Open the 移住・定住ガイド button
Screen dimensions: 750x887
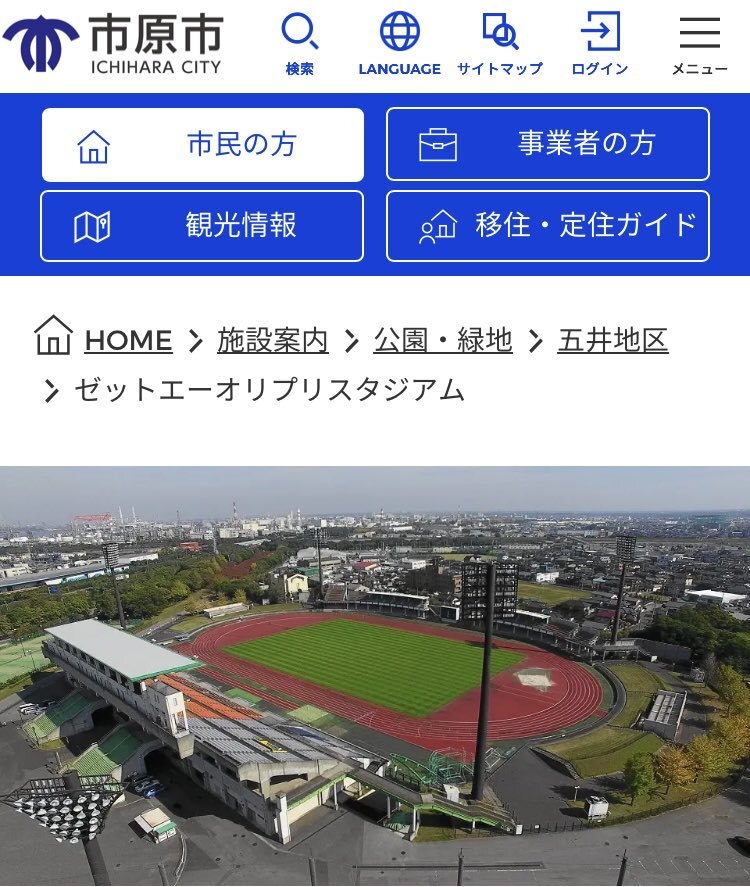[548, 226]
